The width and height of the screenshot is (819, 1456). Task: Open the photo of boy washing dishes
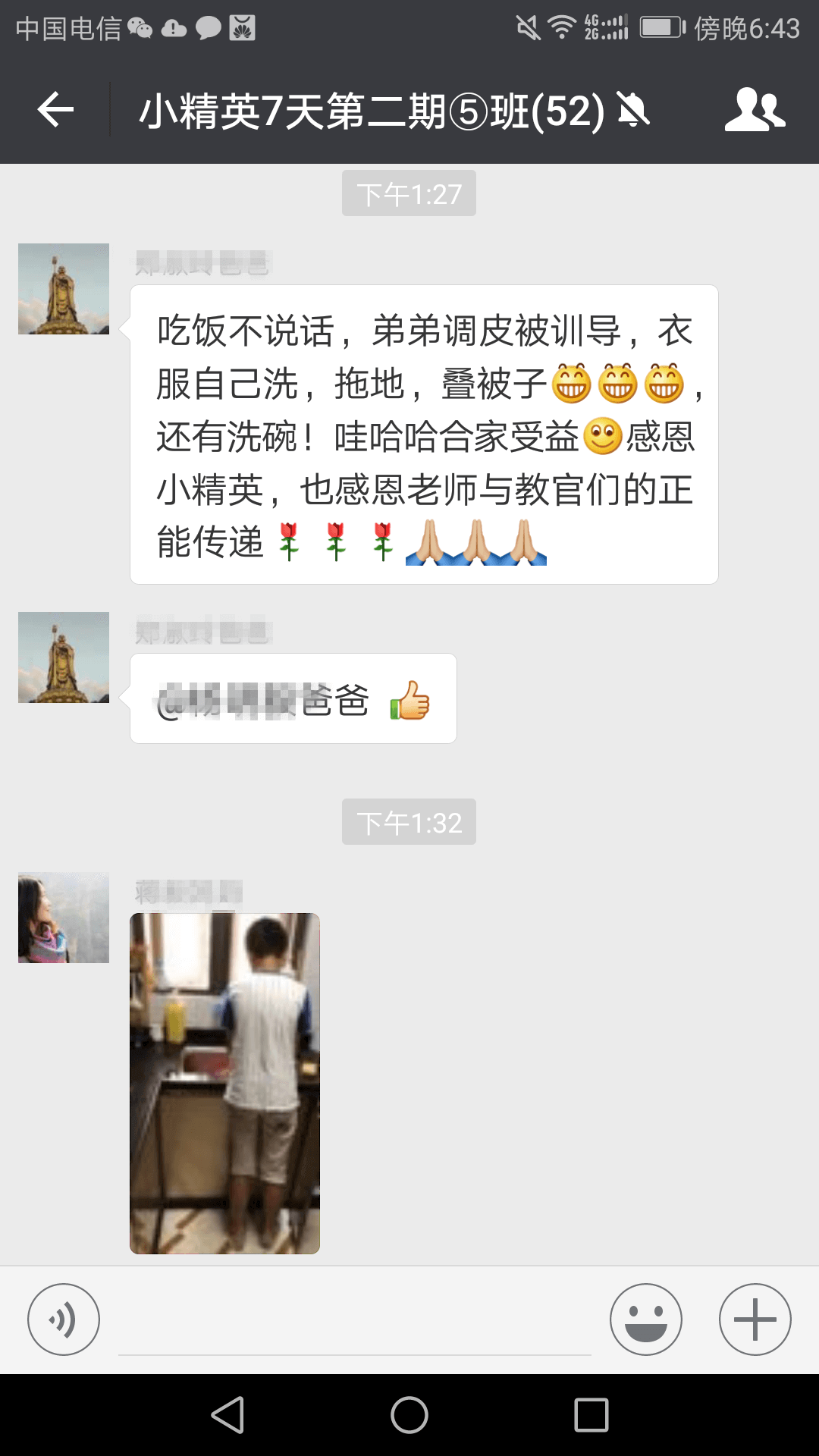224,1083
